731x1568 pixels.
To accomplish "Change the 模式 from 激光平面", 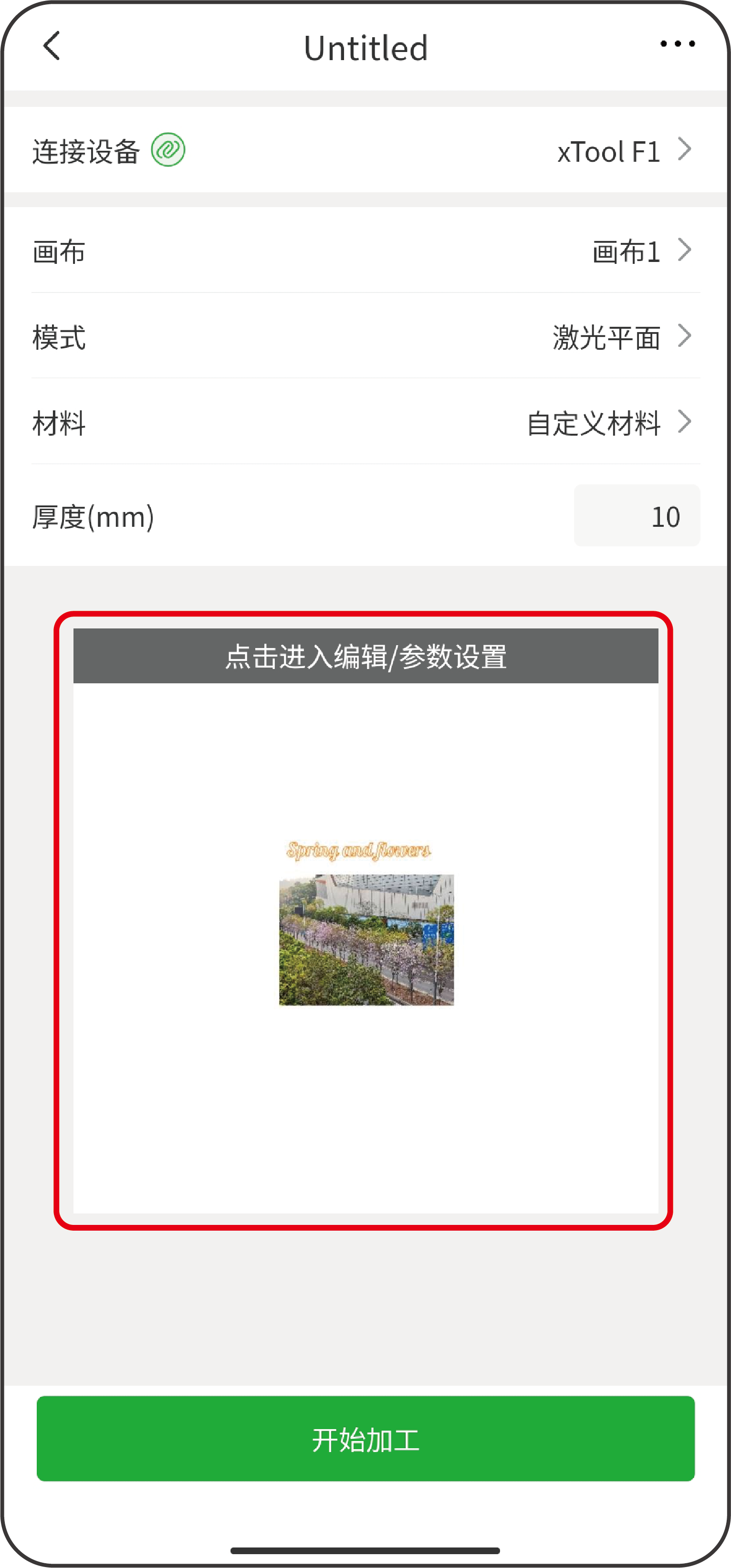I will click(x=365, y=336).
